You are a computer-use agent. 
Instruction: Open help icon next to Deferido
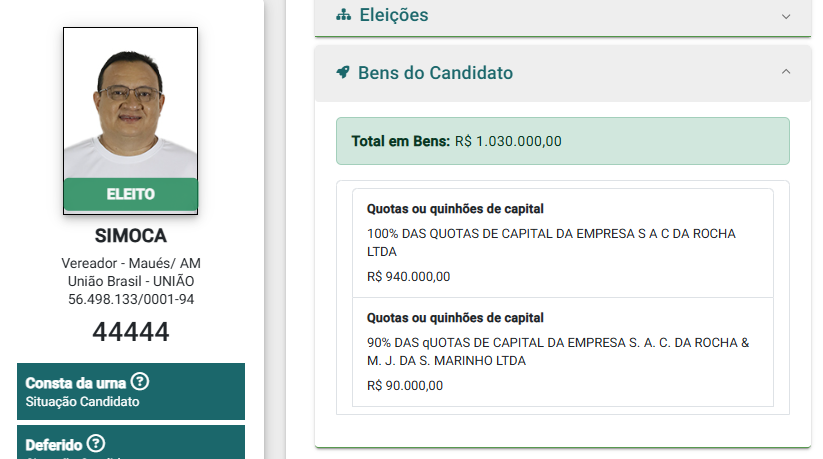96,443
